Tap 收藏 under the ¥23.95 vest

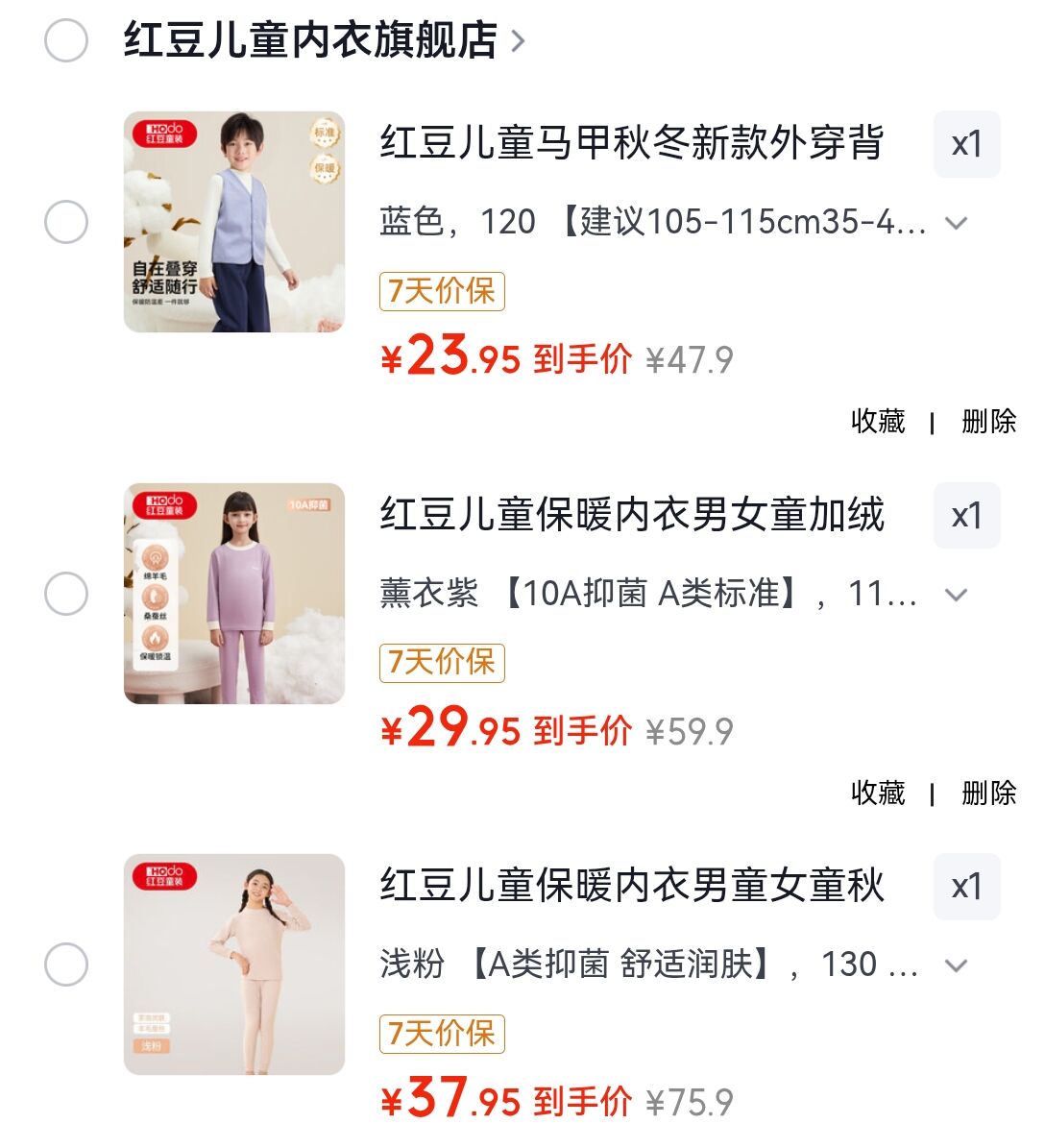click(878, 422)
